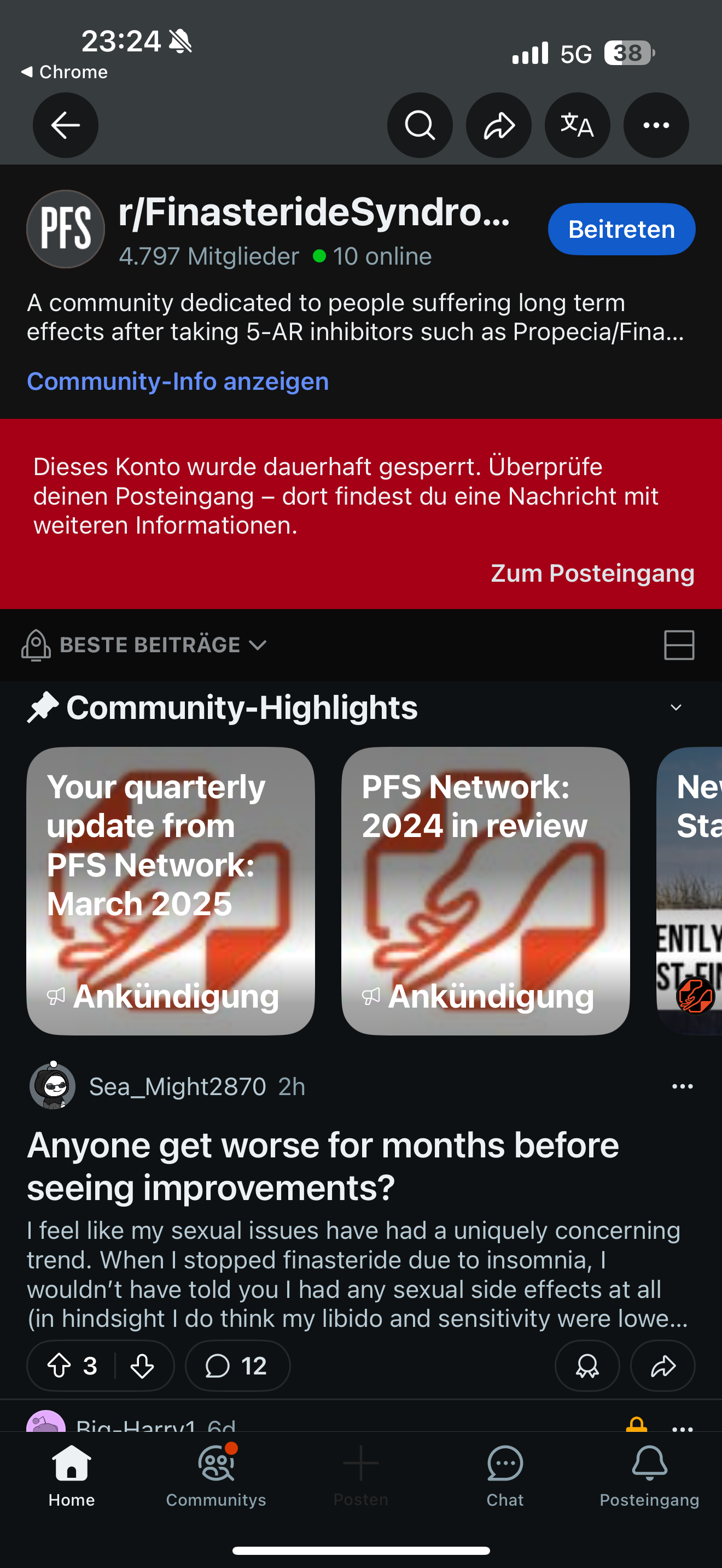View the 12 comments on the post

237,1366
